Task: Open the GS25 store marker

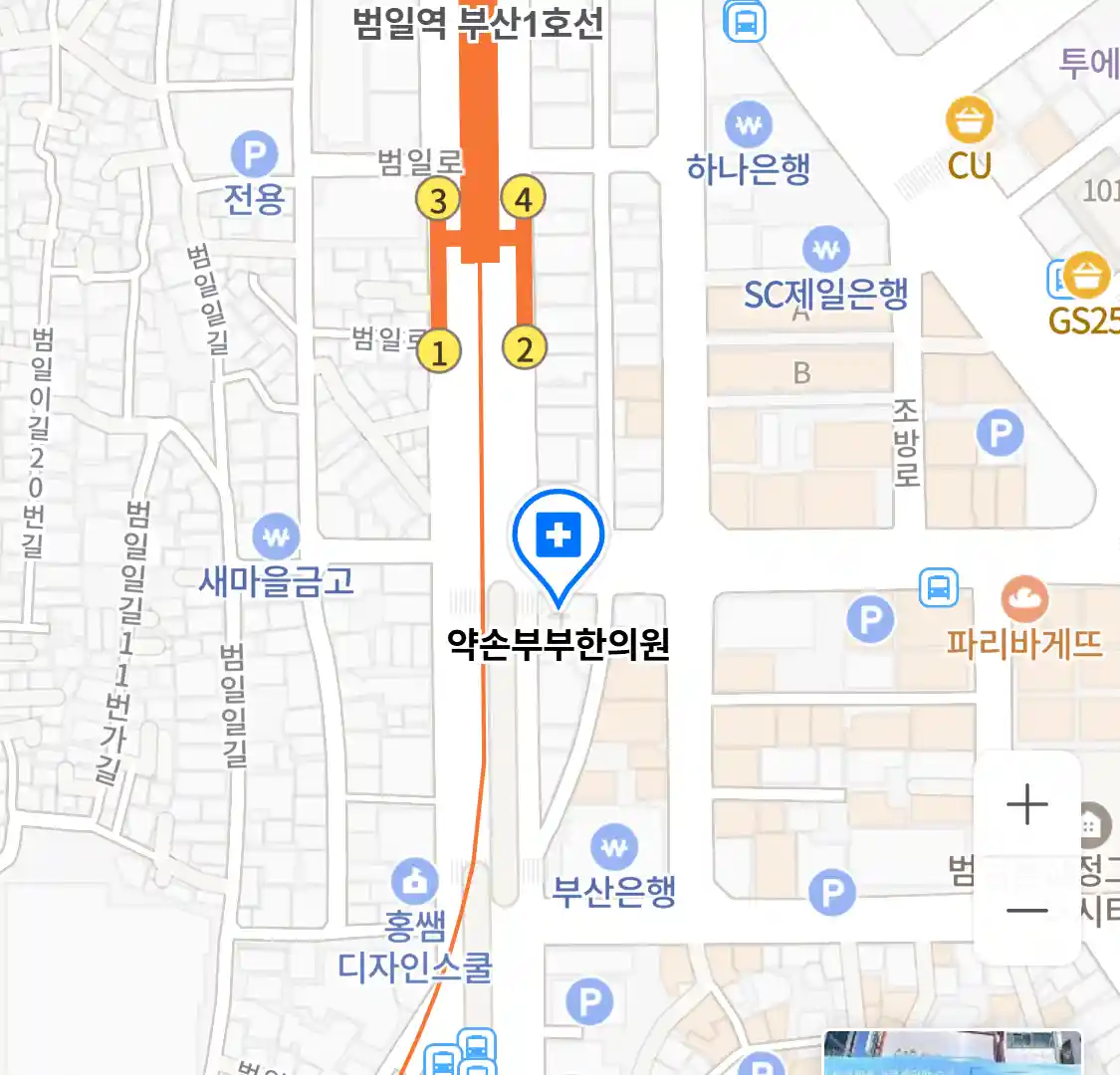Action: 1085,276
